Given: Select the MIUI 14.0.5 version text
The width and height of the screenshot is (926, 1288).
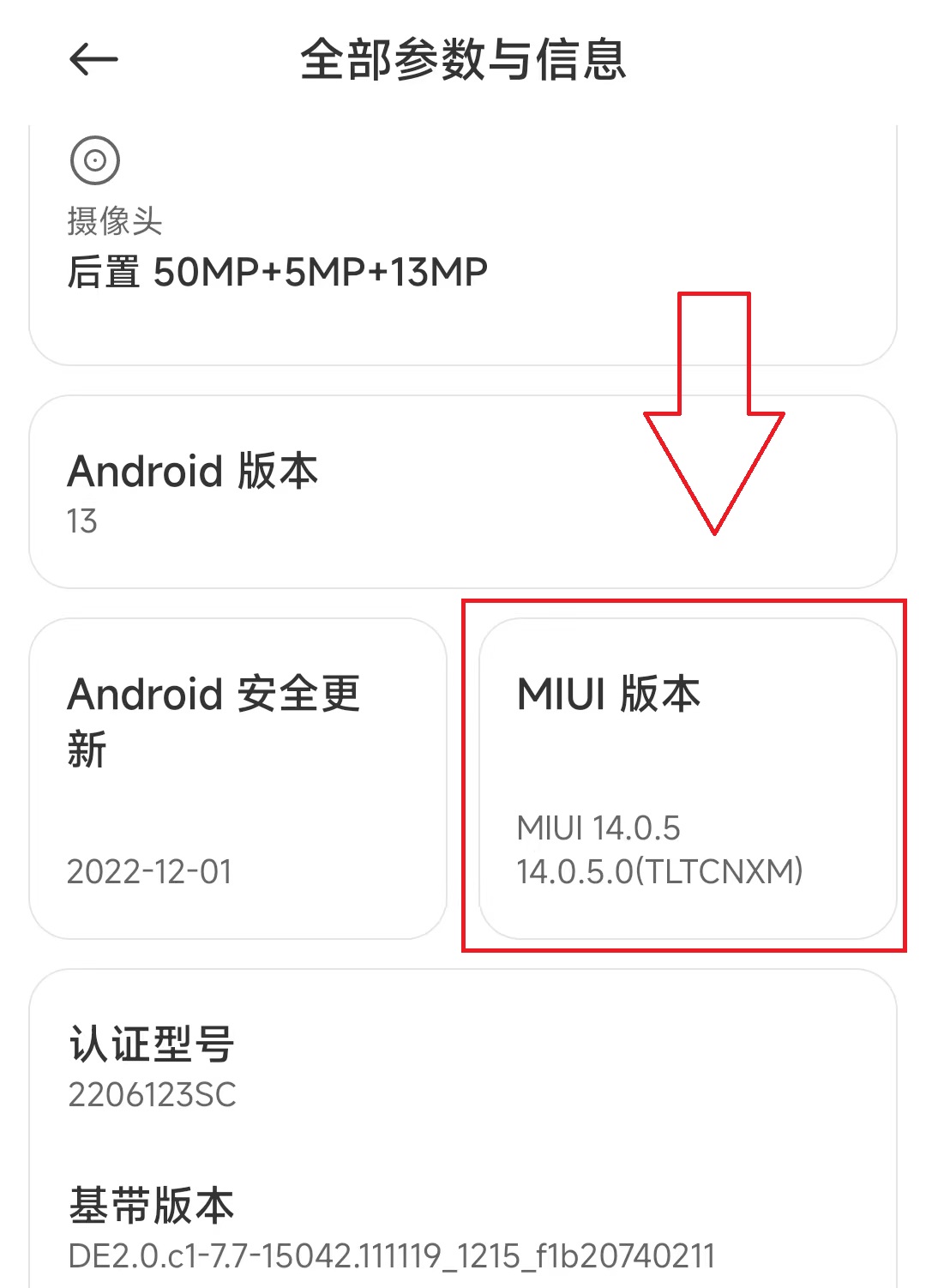Looking at the screenshot, I should pos(598,828).
